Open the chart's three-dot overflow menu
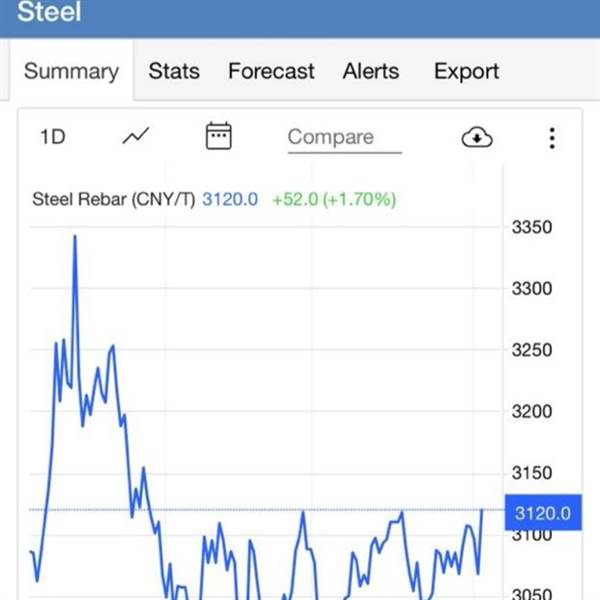Screen dimensions: 600x600 pos(552,138)
